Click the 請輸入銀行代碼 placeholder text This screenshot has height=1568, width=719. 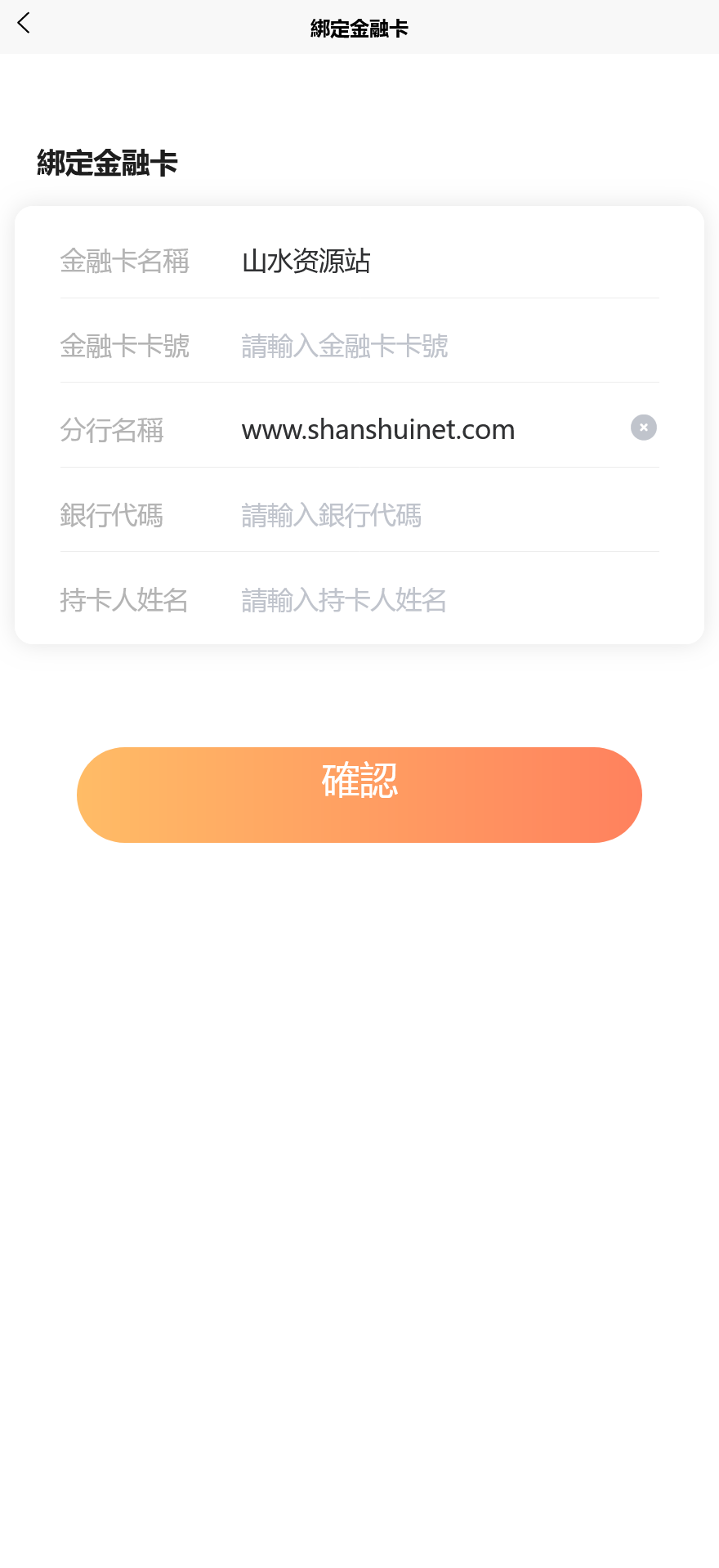point(331,515)
